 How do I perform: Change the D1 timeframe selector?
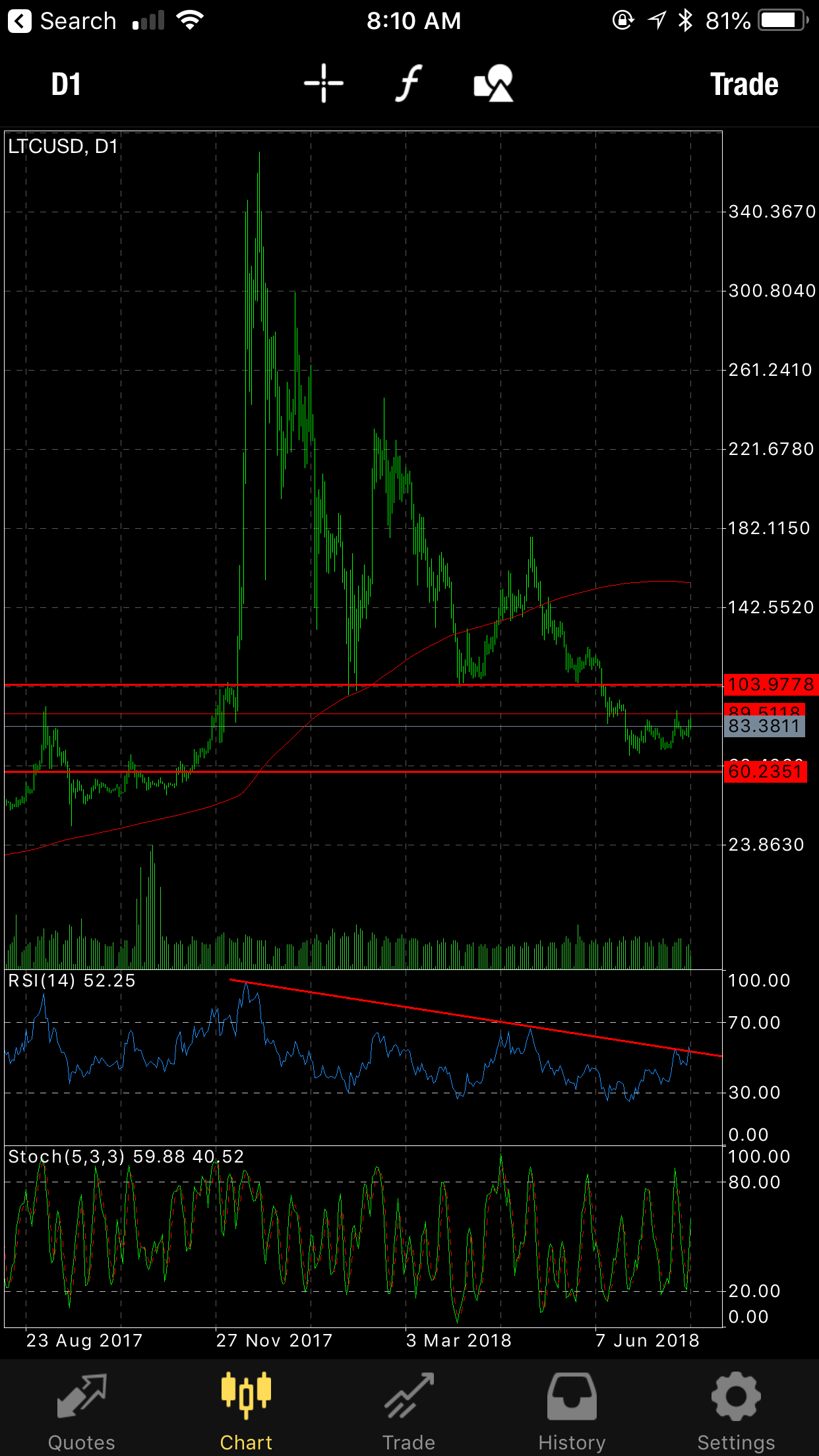(x=66, y=84)
